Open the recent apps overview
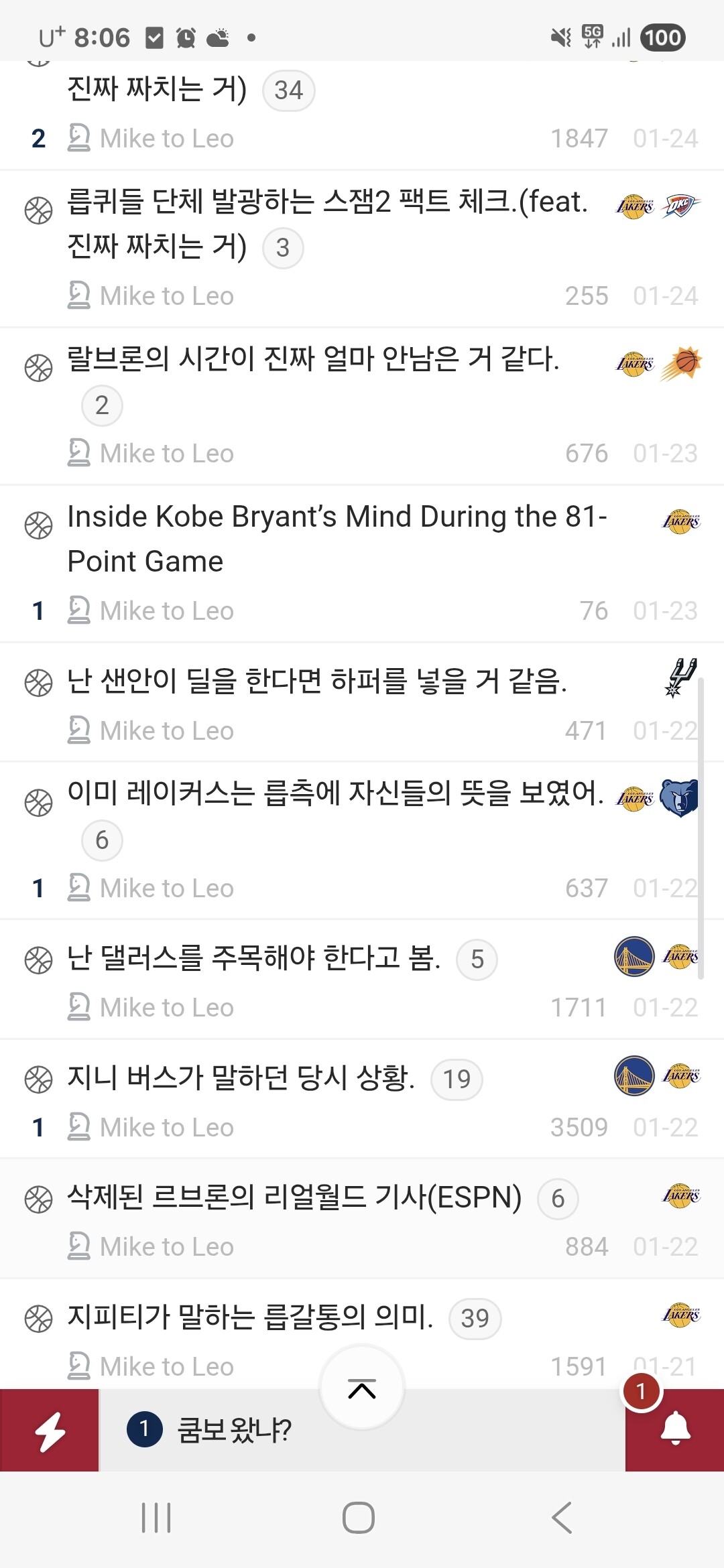 156,1518
